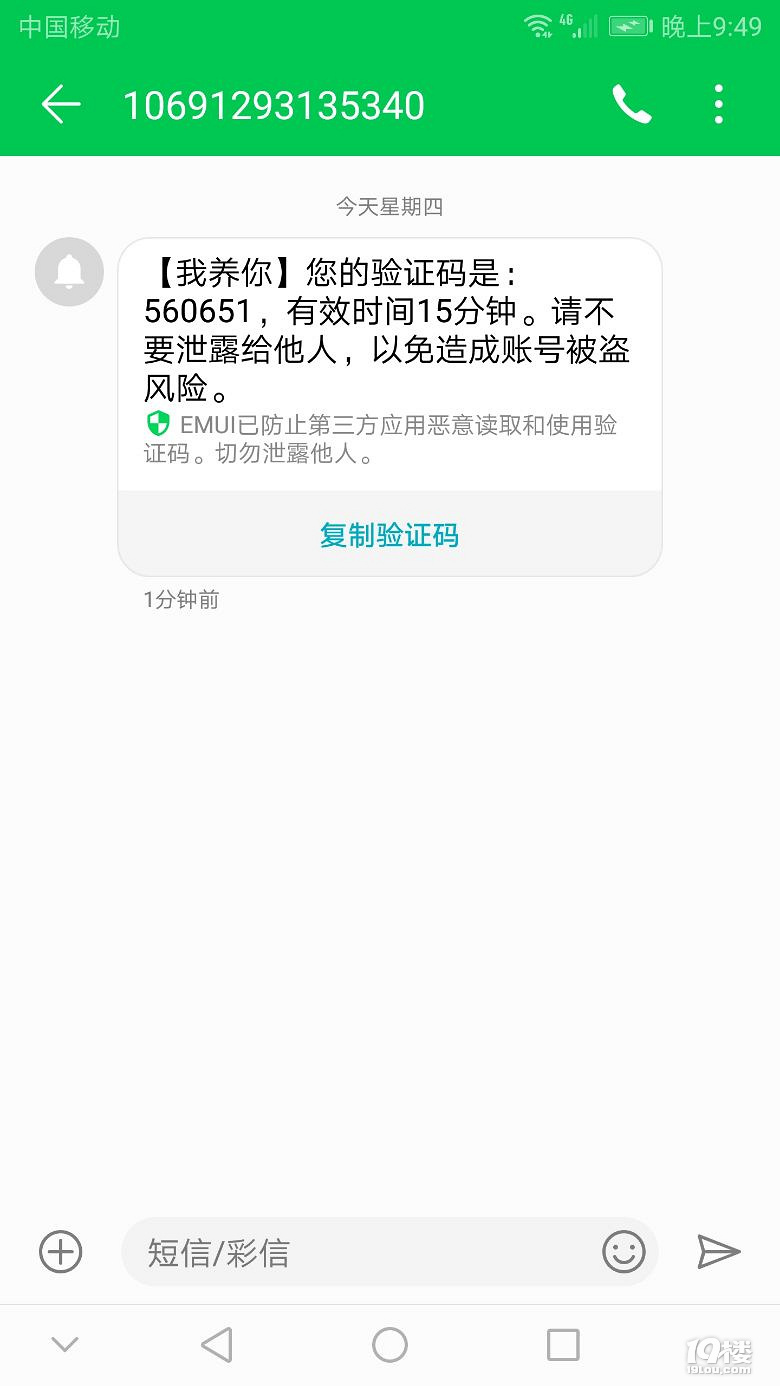Tap the circular Home navigation button
The height and width of the screenshot is (1386, 780).
(388, 1344)
